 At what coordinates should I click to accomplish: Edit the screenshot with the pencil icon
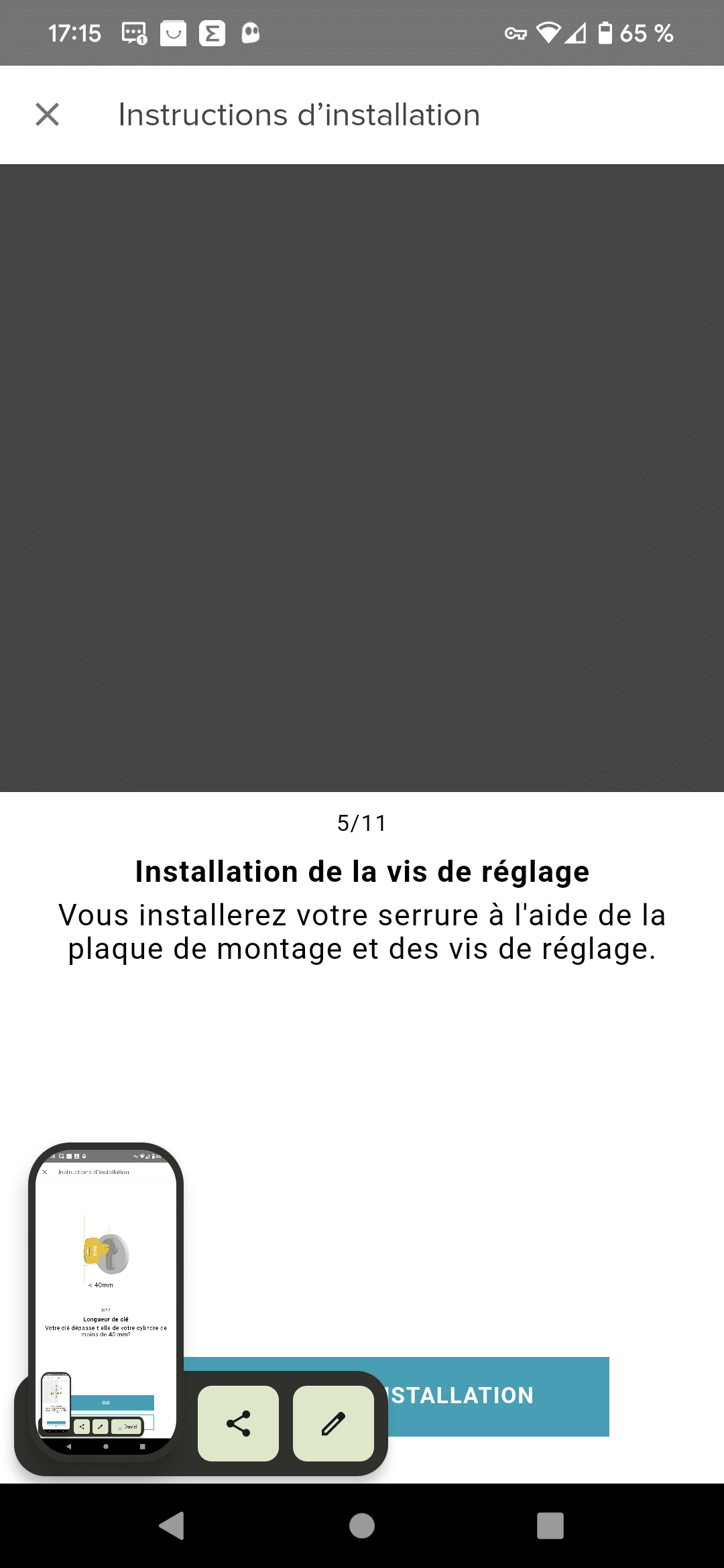[x=333, y=1423]
